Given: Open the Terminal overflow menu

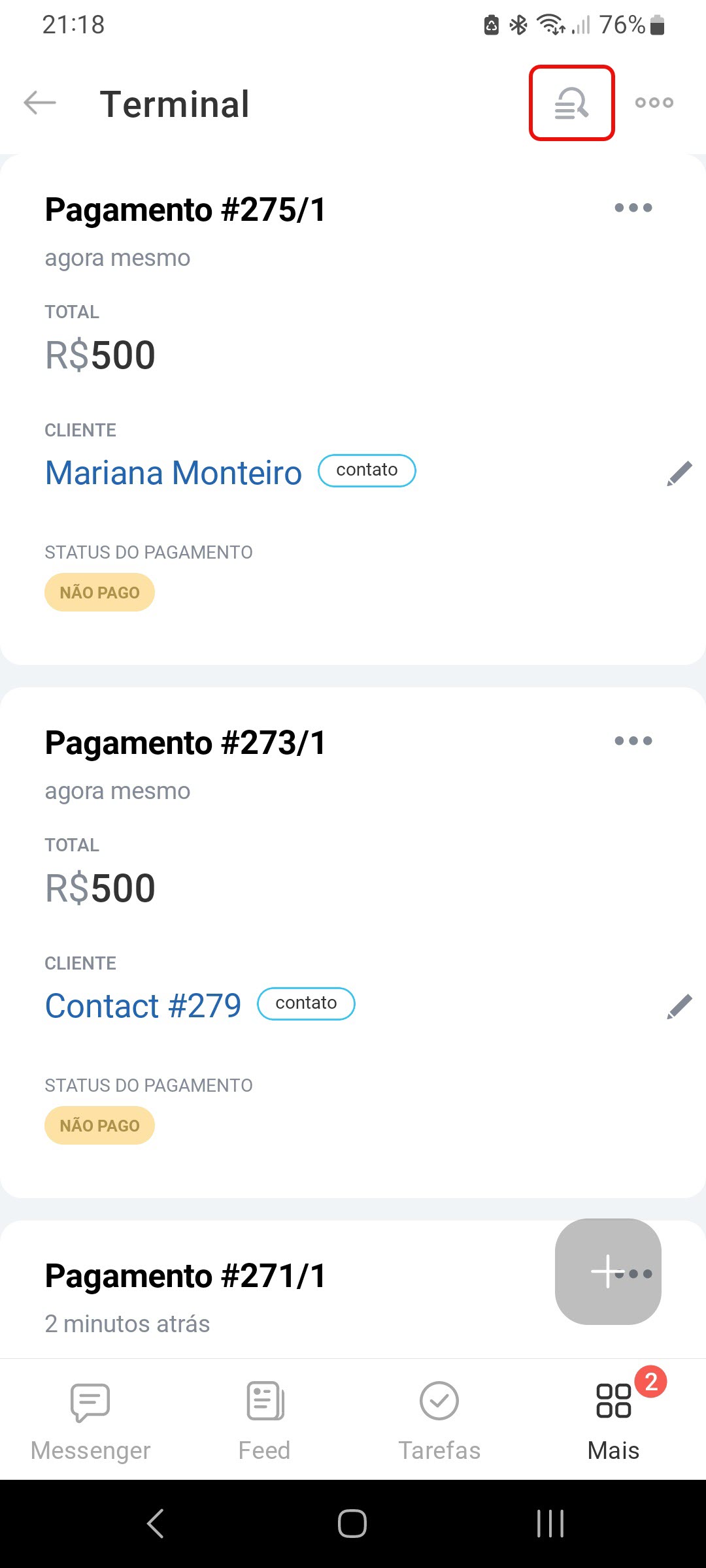Looking at the screenshot, I should tap(654, 103).
